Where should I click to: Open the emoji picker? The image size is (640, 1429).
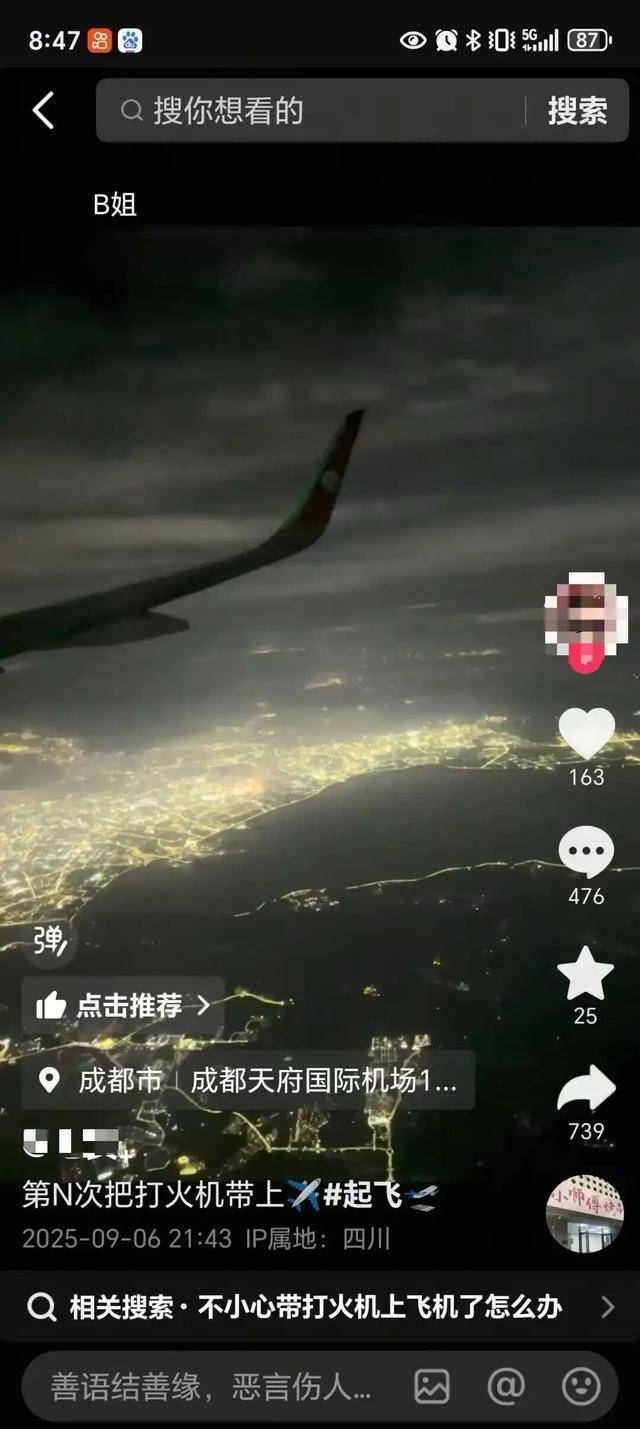[x=581, y=1387]
